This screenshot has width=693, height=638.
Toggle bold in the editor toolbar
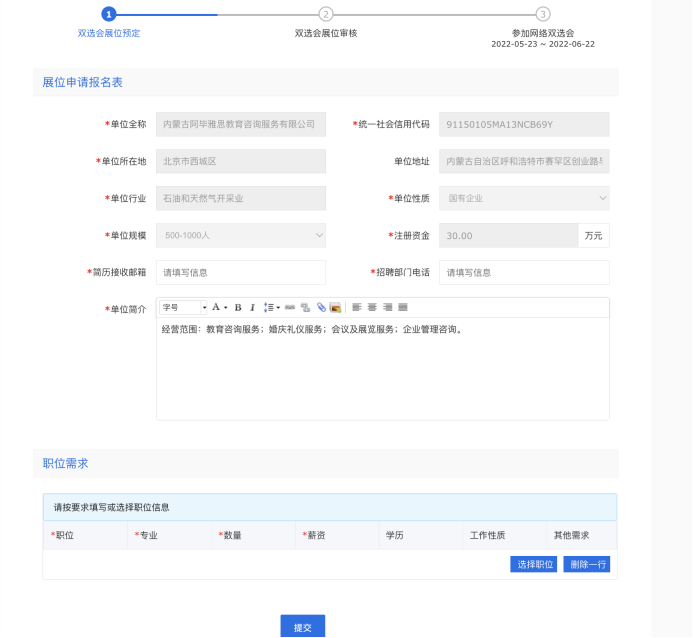tap(238, 307)
